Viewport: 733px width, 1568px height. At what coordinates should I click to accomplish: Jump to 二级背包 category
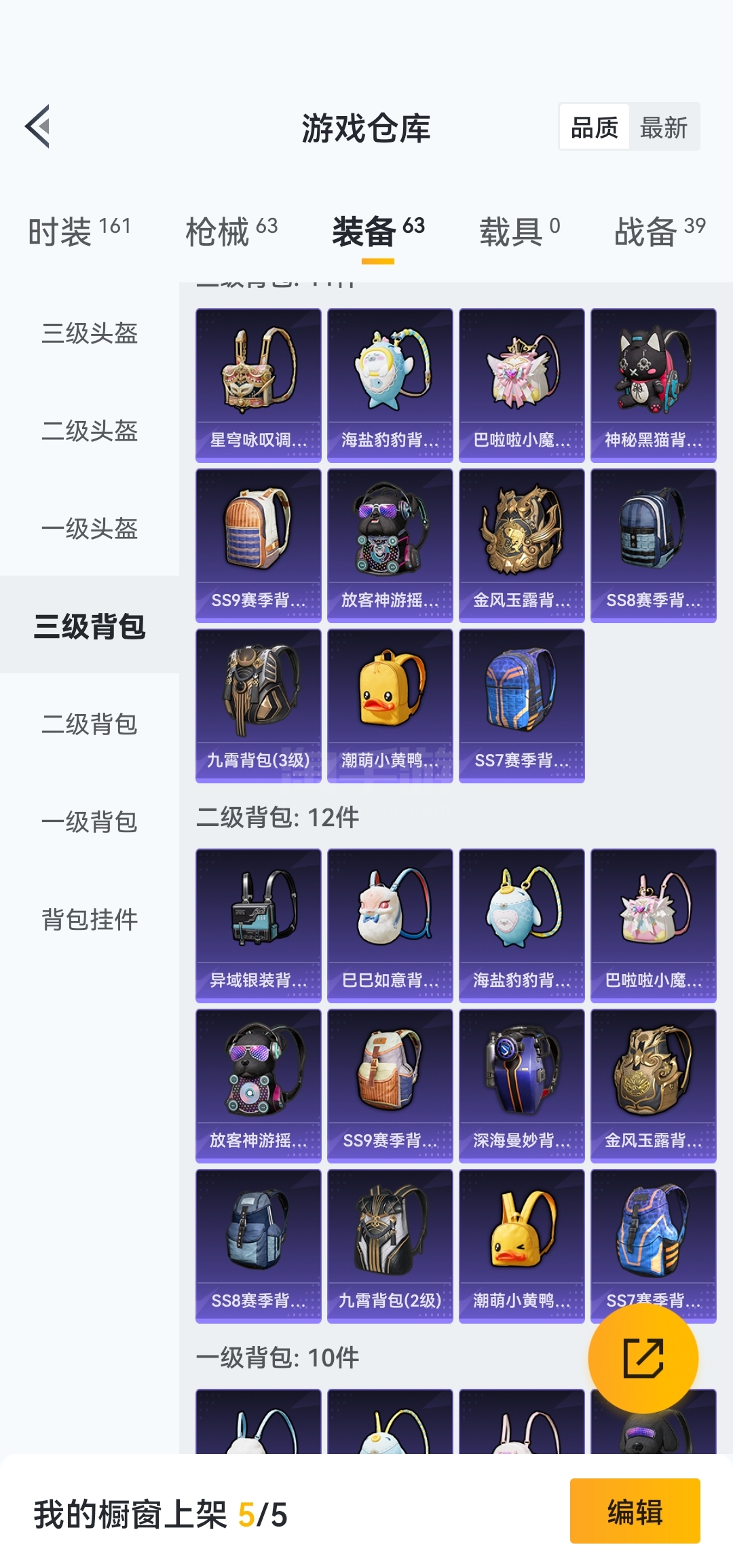click(90, 724)
